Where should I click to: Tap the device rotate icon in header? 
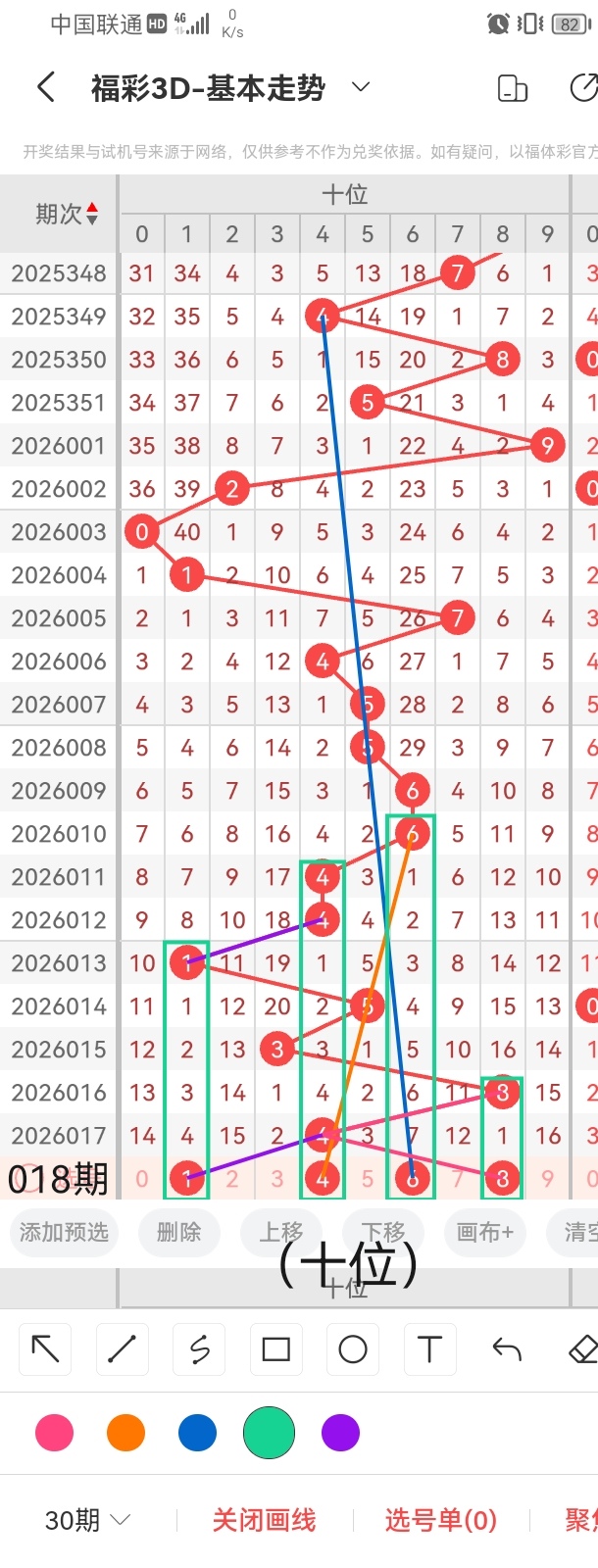tap(513, 88)
